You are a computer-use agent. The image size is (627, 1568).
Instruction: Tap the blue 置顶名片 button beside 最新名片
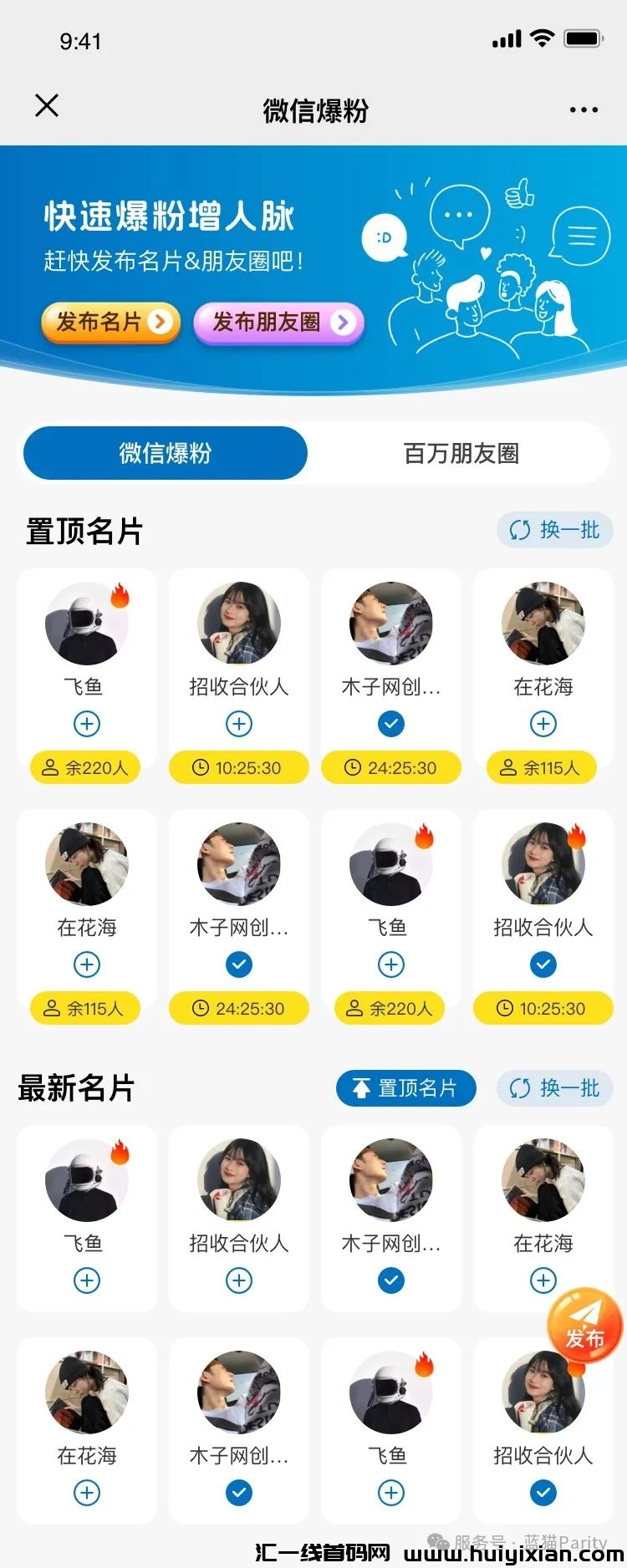point(405,1088)
